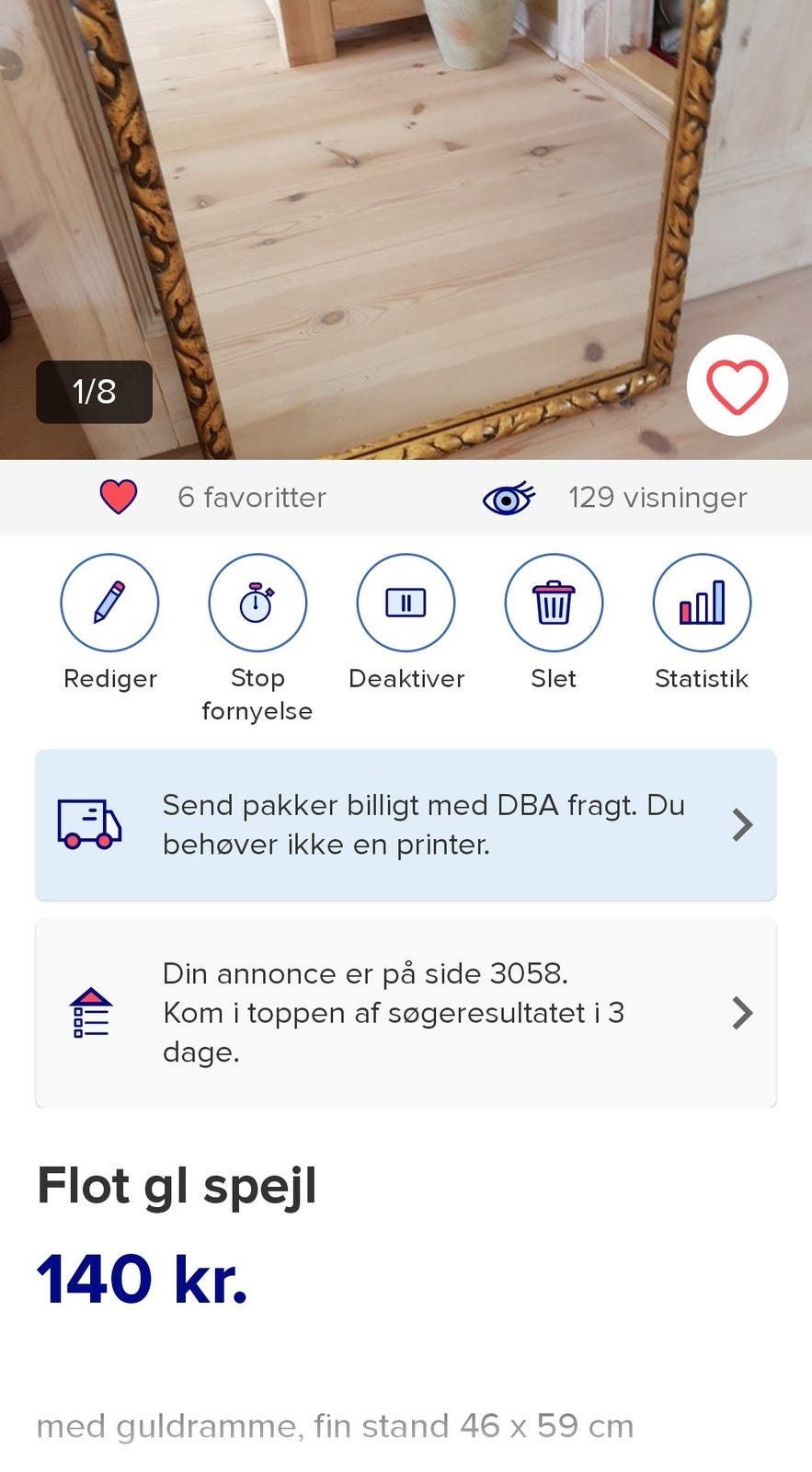Toggle the heart favorite button on the photo
The height and width of the screenshot is (1472, 812).
click(x=736, y=386)
